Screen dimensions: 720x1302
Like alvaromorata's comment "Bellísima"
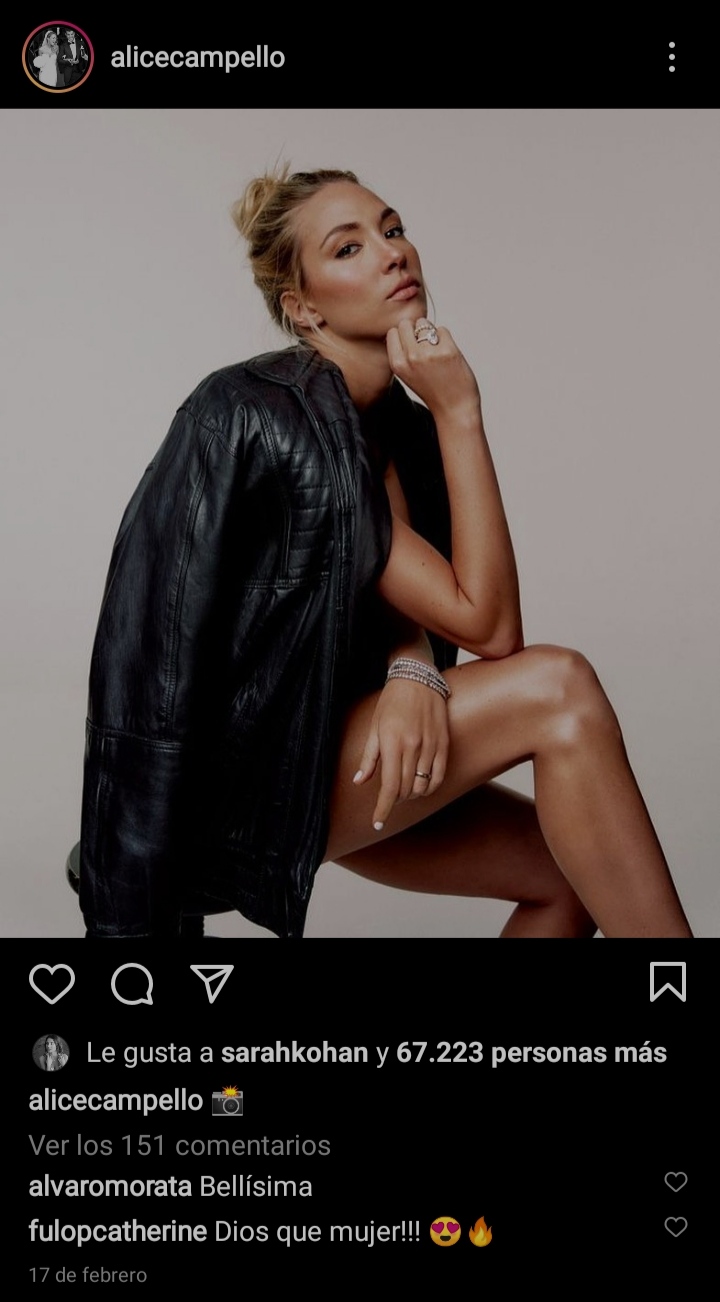click(676, 1182)
